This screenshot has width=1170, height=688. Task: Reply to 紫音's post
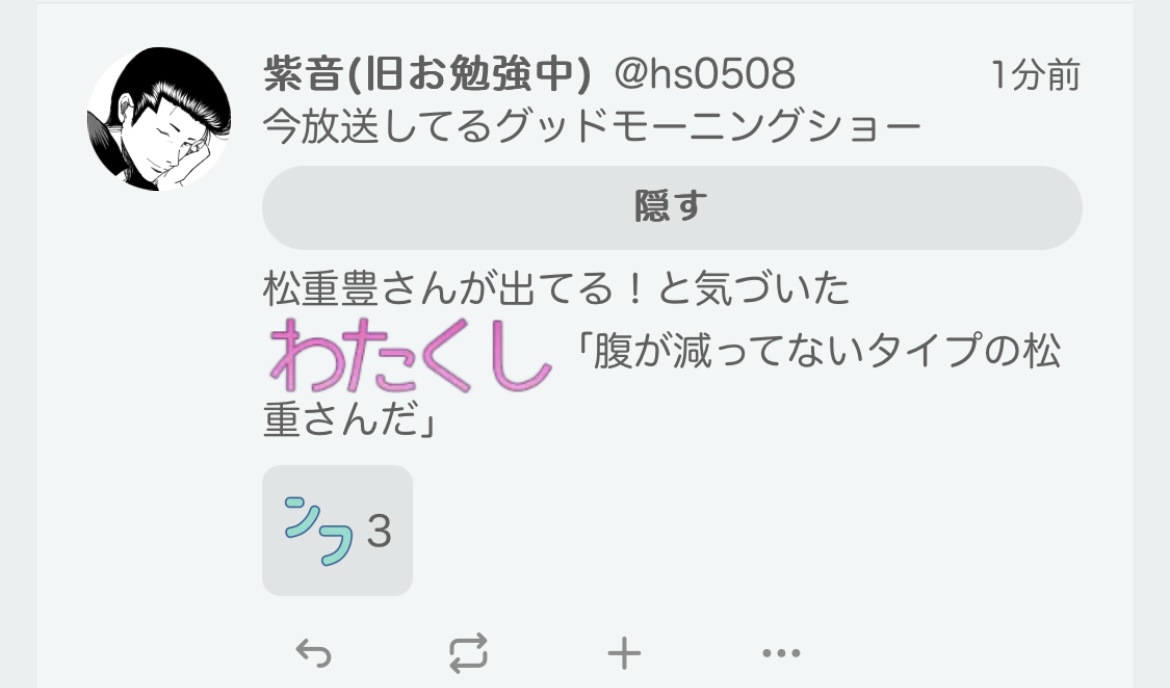(x=313, y=654)
